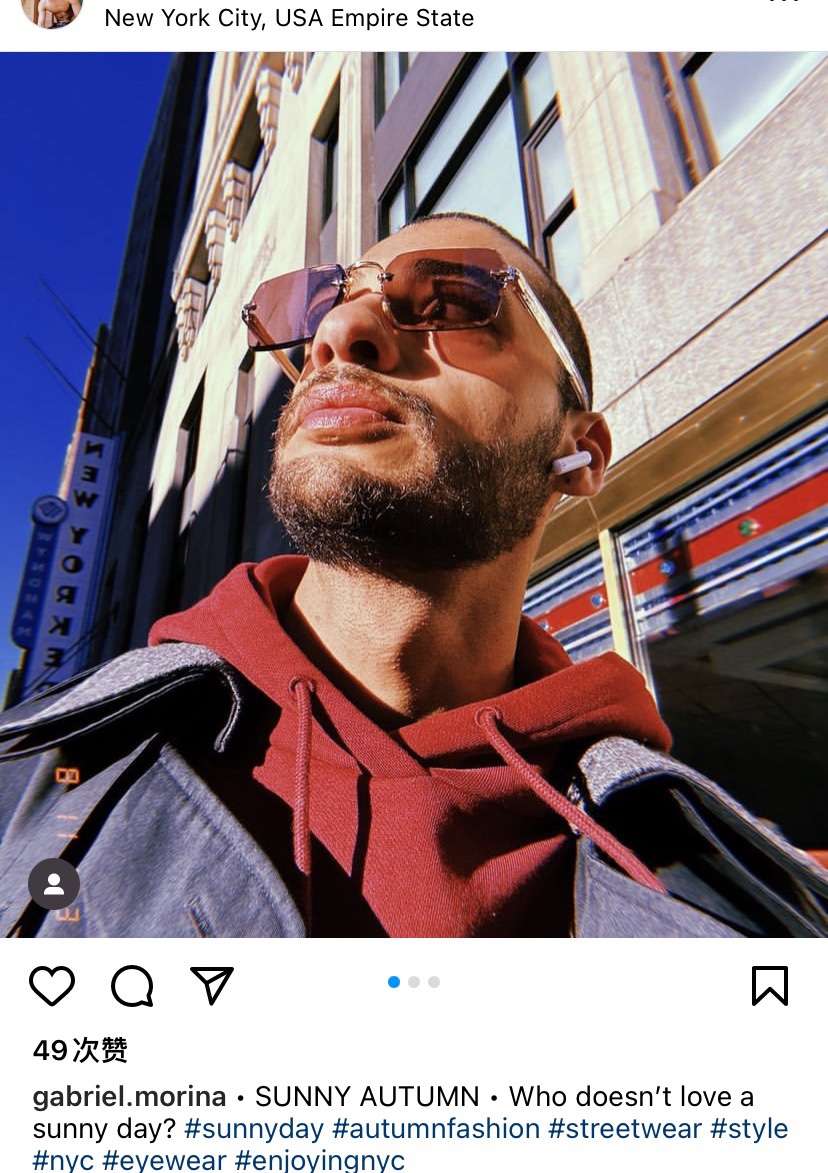828x1173 pixels.
Task: Open the #enjoyingnyc hashtag
Action: [320, 1160]
